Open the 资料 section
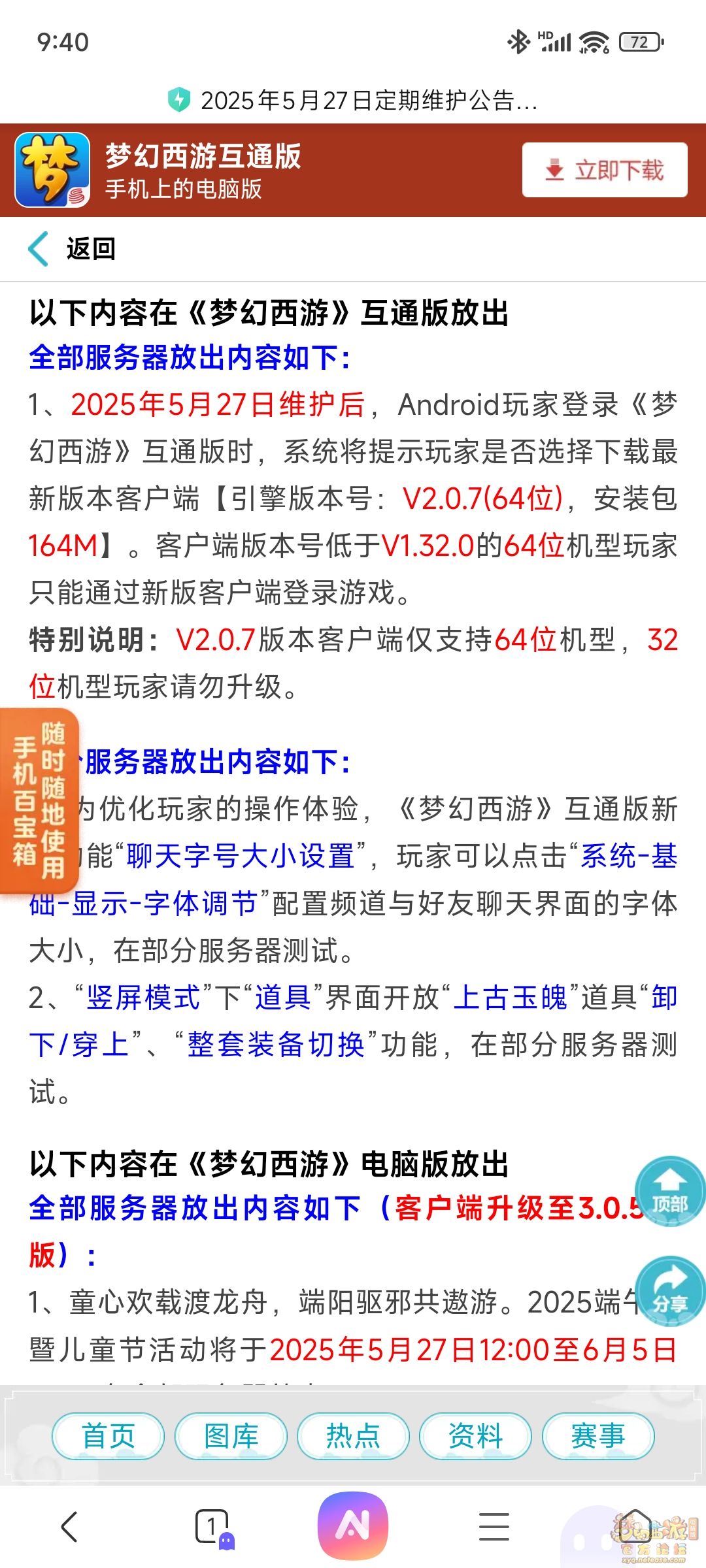Screen dimensions: 706x1568 pos(475,1436)
